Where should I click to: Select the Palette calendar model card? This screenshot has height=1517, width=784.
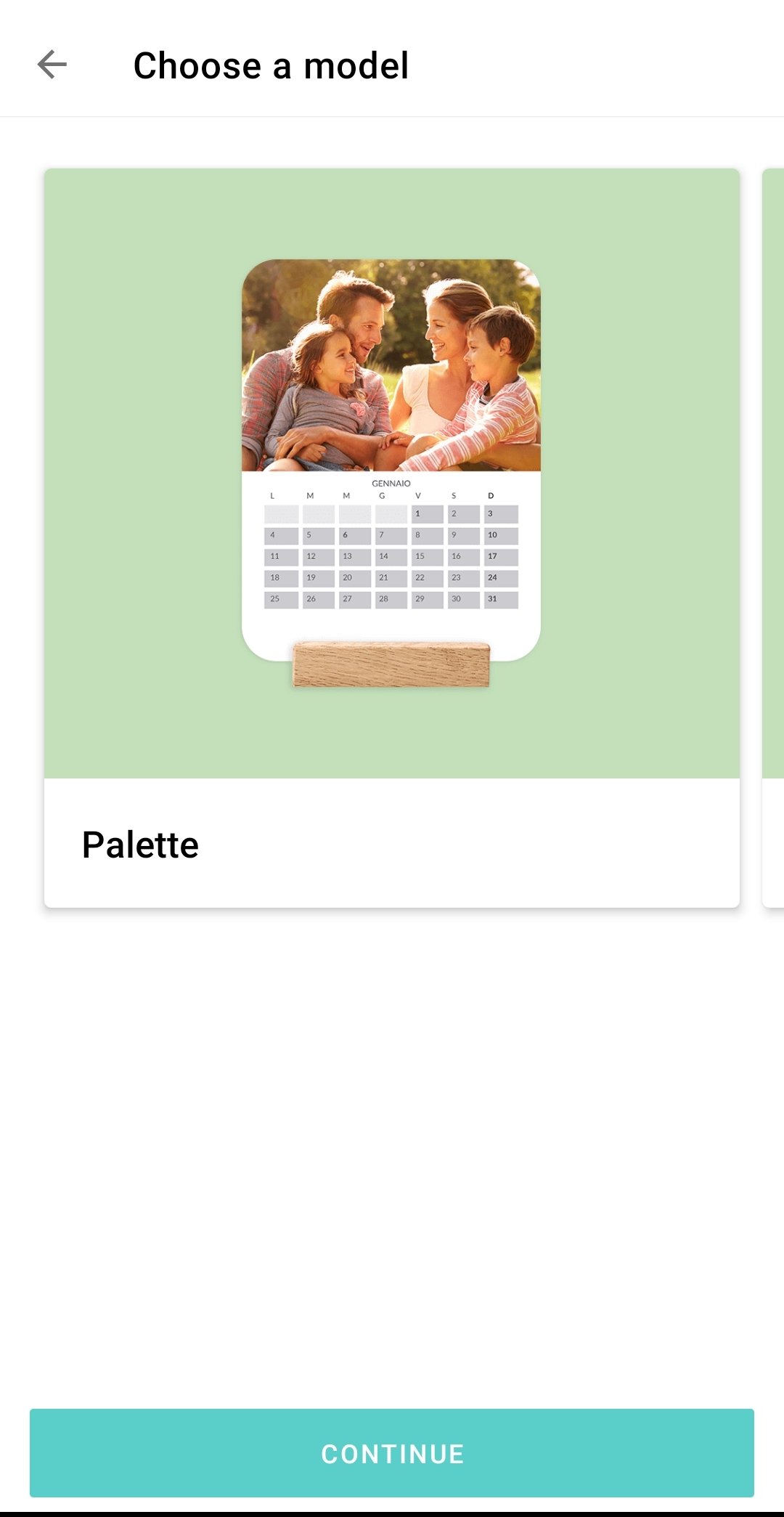pos(392,538)
